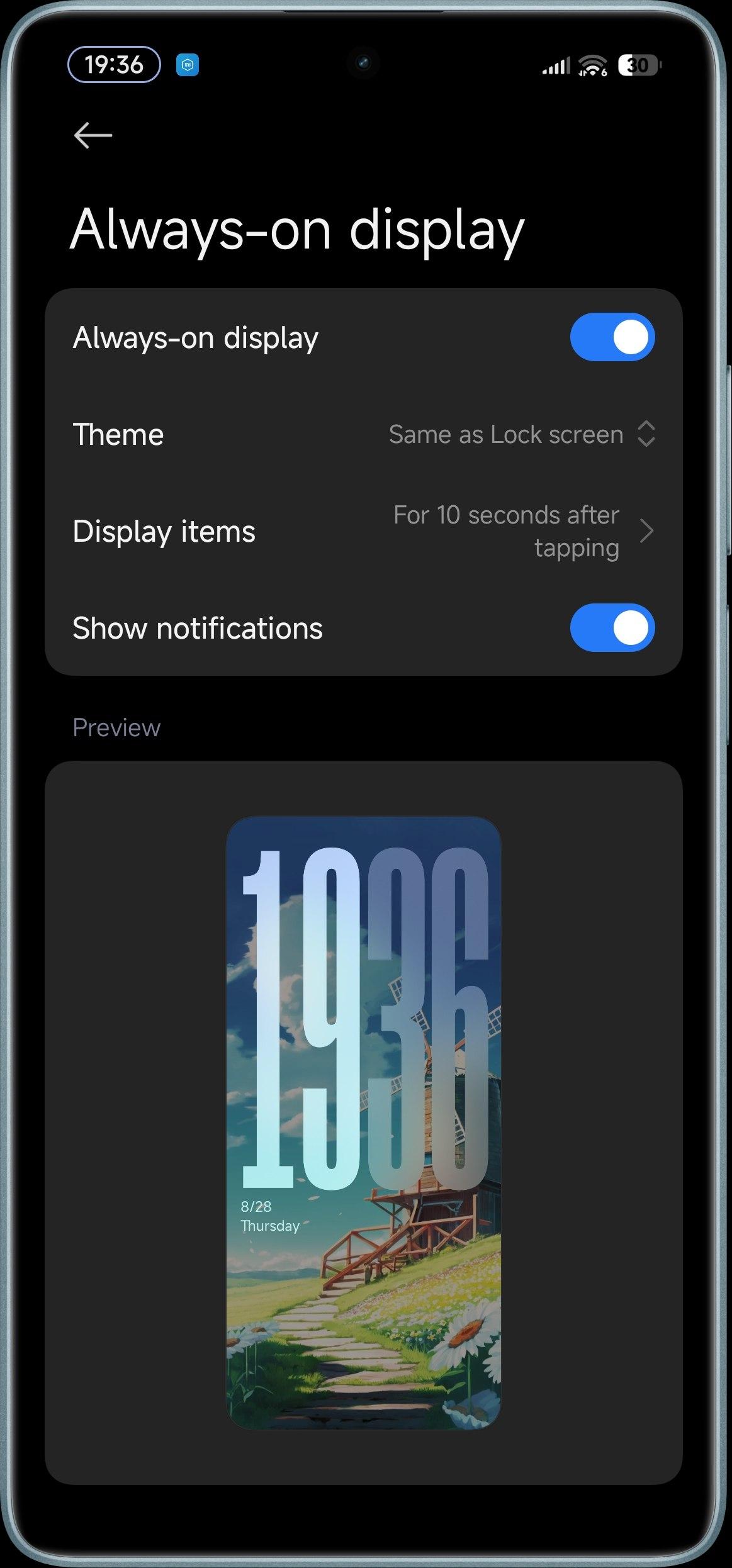Screen dimensions: 732x1568
Task: Go back using the arrow icon
Action: [x=93, y=135]
